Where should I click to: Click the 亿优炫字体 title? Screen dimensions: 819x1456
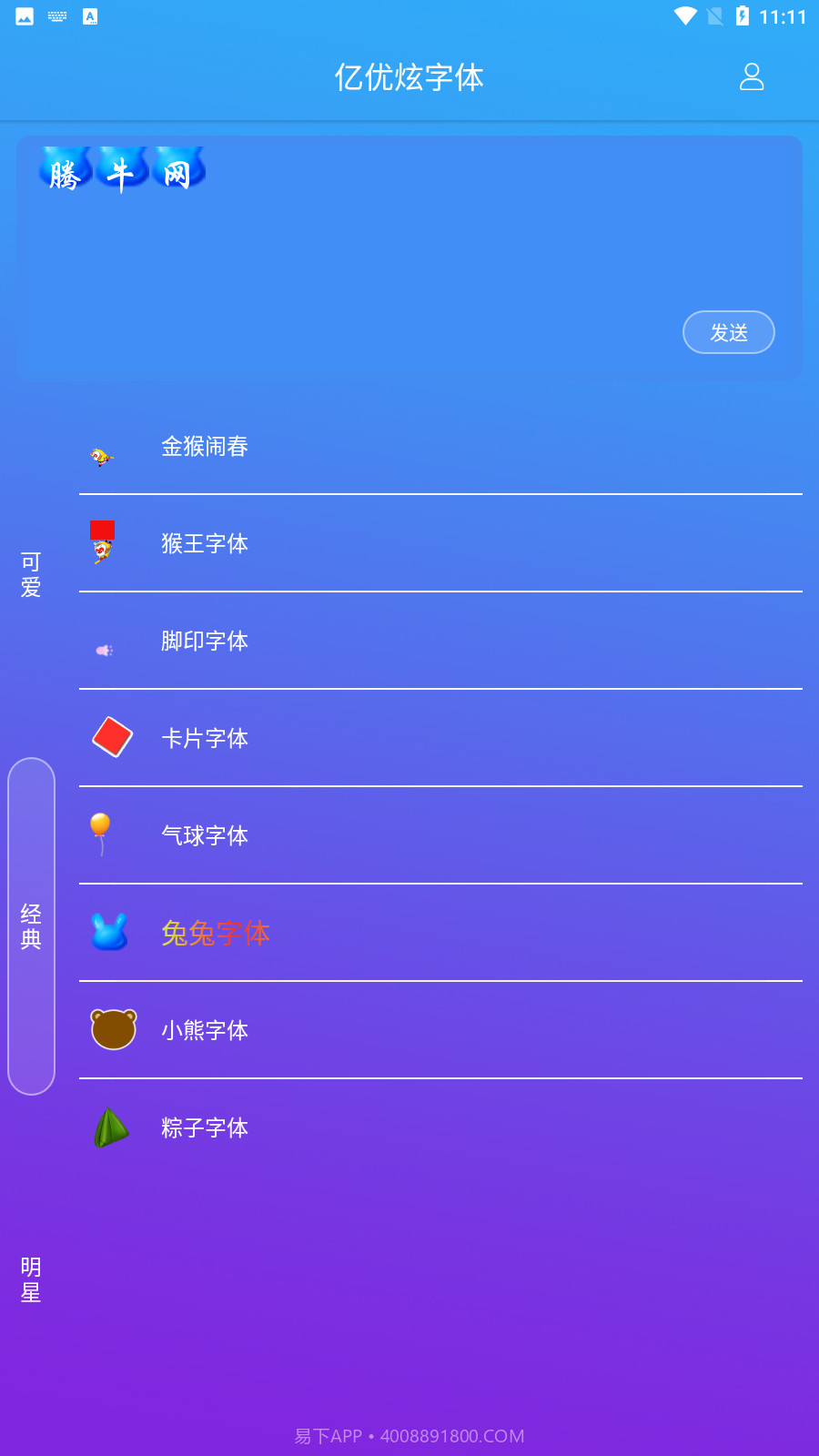409,78
